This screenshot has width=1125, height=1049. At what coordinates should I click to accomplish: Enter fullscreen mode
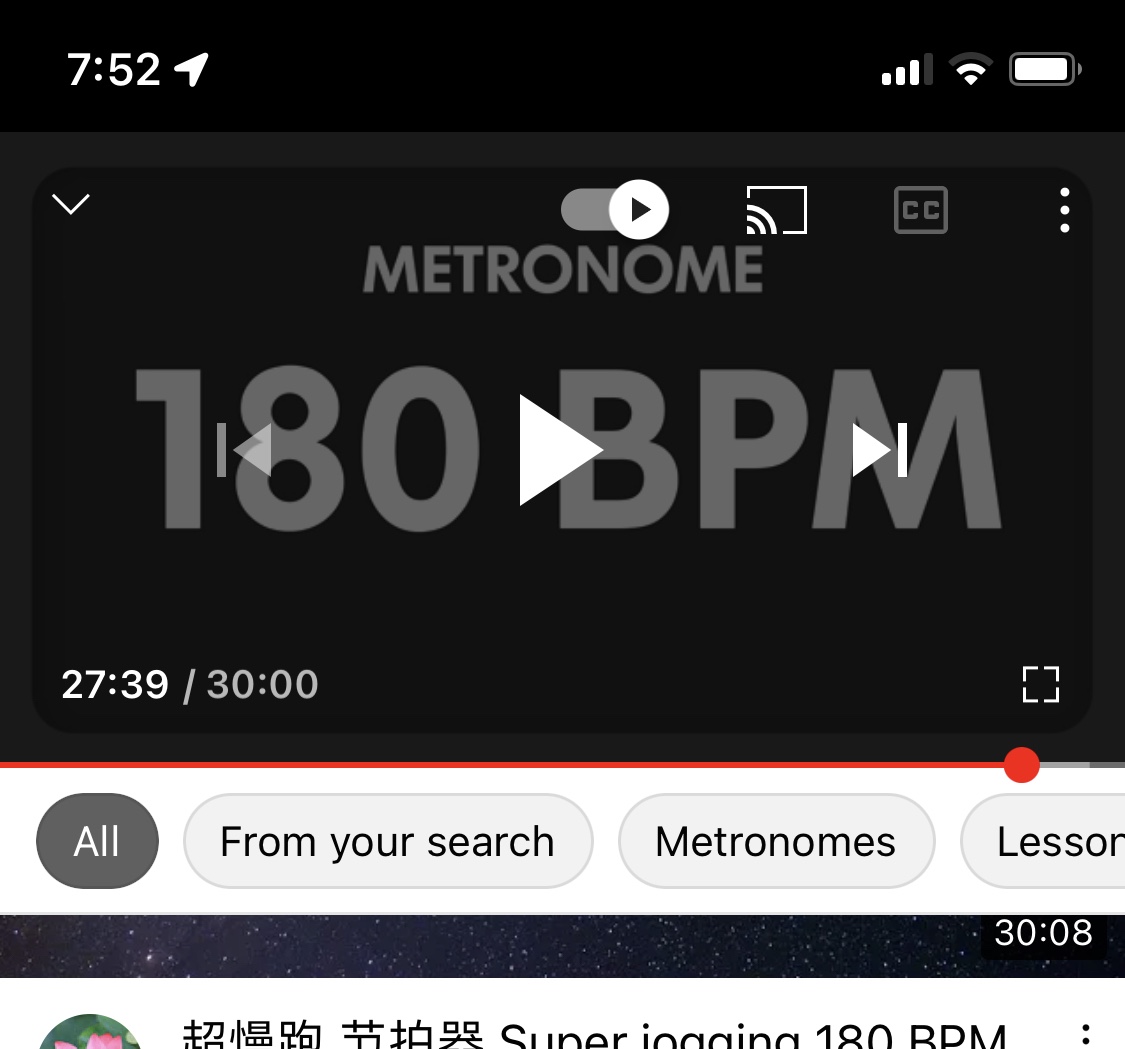1040,685
